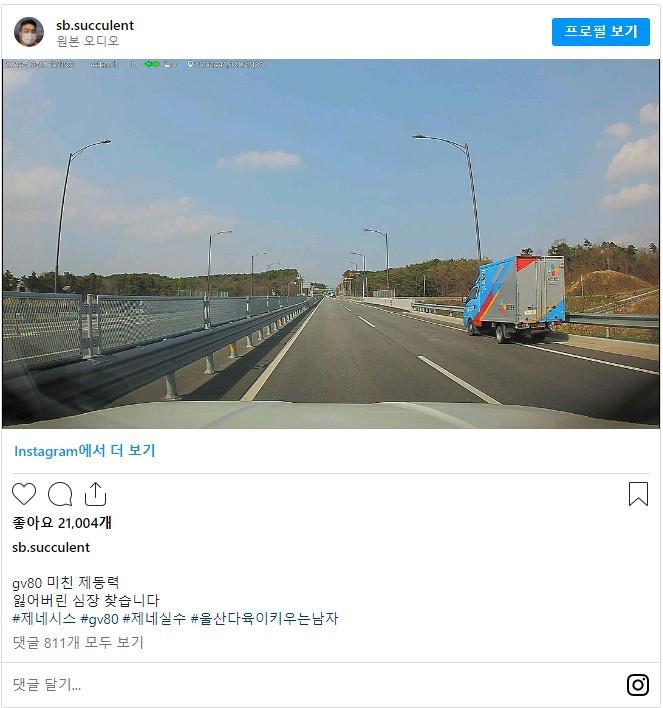This screenshot has height=708, width=663.
Task: Bookmark this post
Action: tap(637, 494)
